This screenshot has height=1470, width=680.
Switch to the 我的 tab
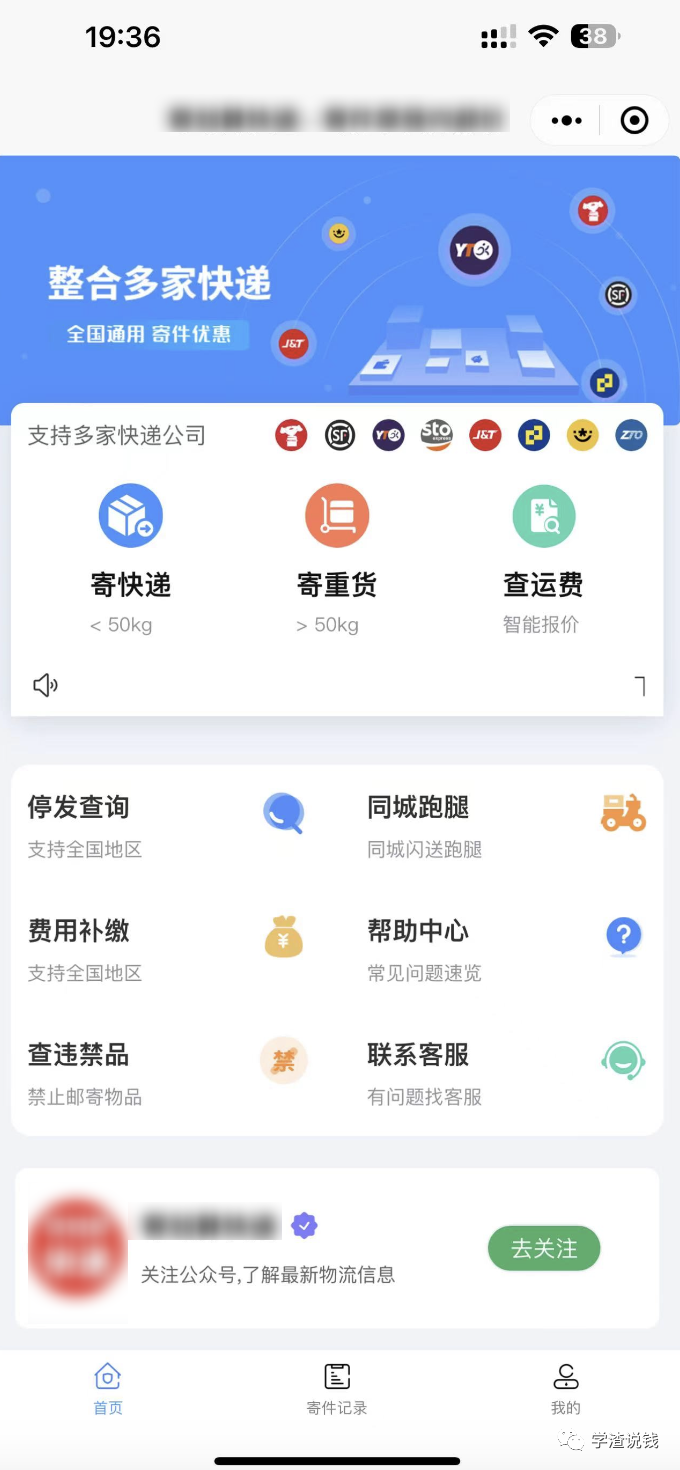[566, 1389]
